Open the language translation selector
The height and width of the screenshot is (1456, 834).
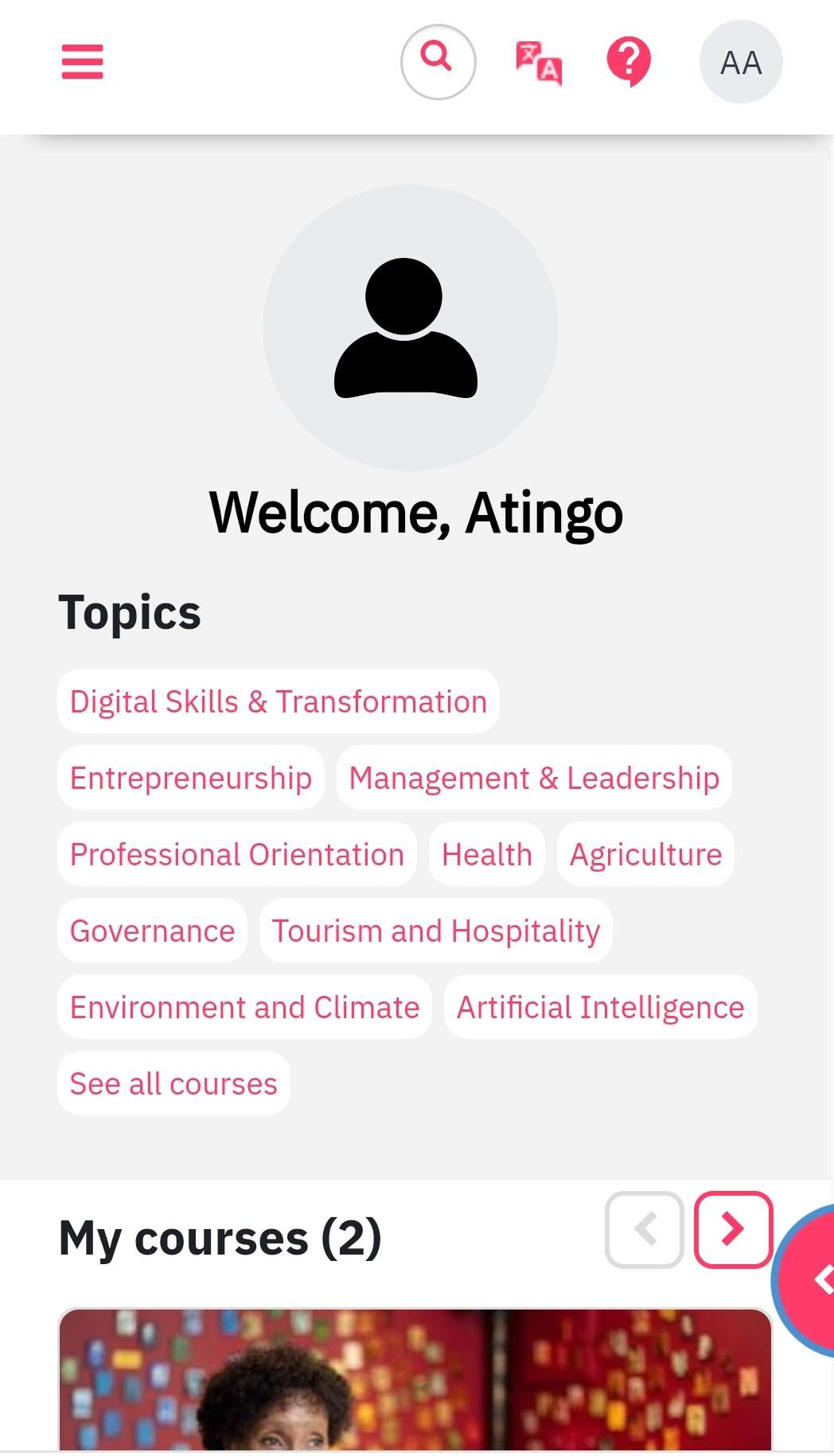click(539, 63)
